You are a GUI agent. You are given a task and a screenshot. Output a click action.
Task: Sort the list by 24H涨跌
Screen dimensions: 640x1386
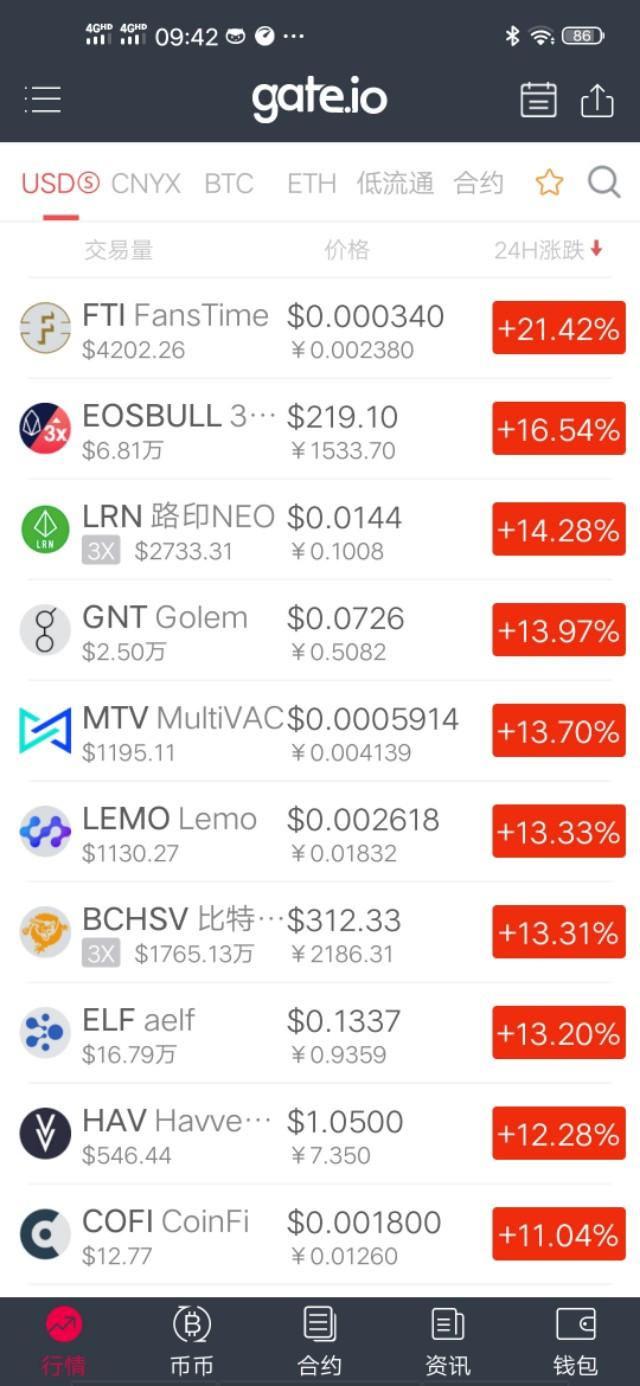tap(548, 250)
